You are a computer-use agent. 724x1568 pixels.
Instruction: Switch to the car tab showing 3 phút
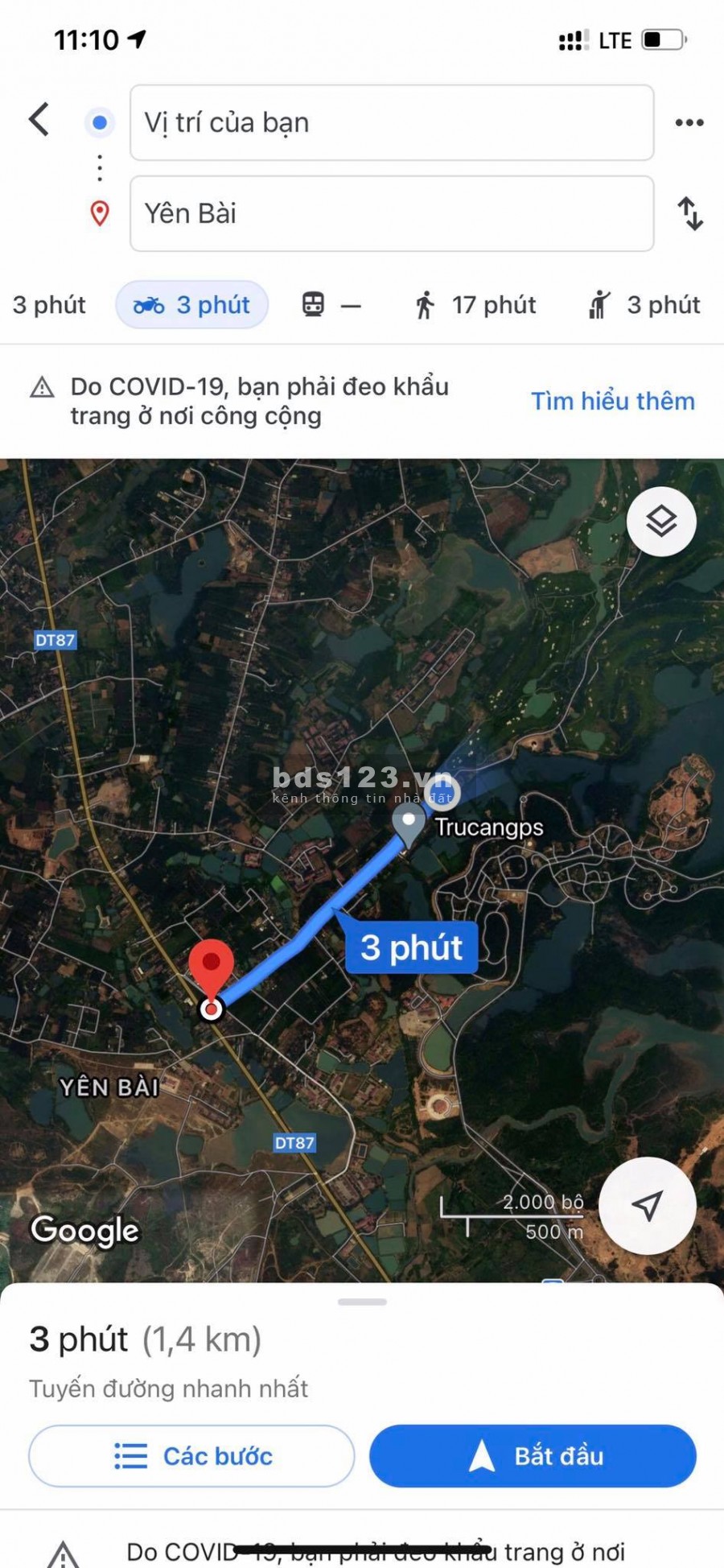48,305
